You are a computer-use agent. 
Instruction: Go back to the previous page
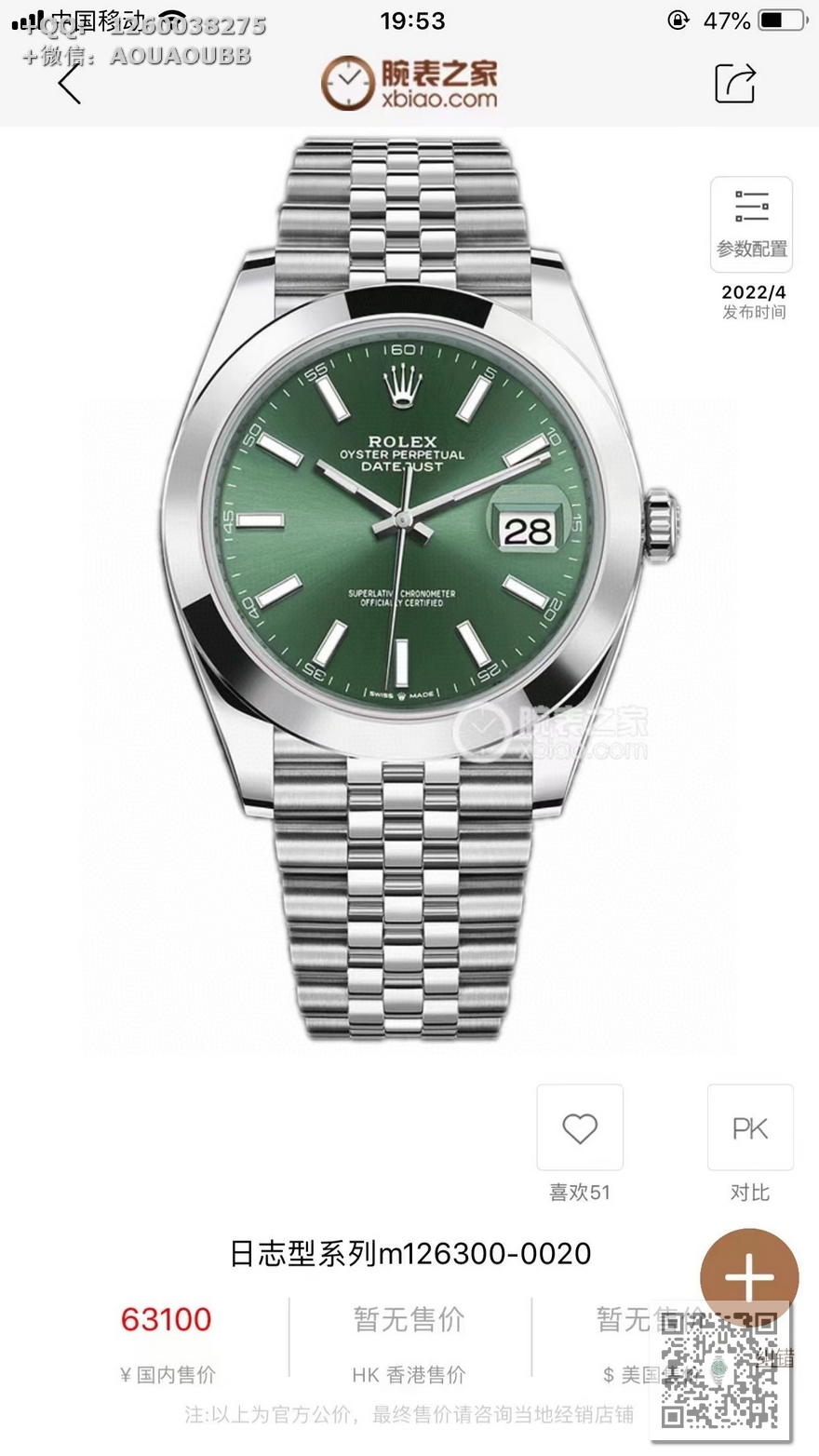click(x=70, y=84)
